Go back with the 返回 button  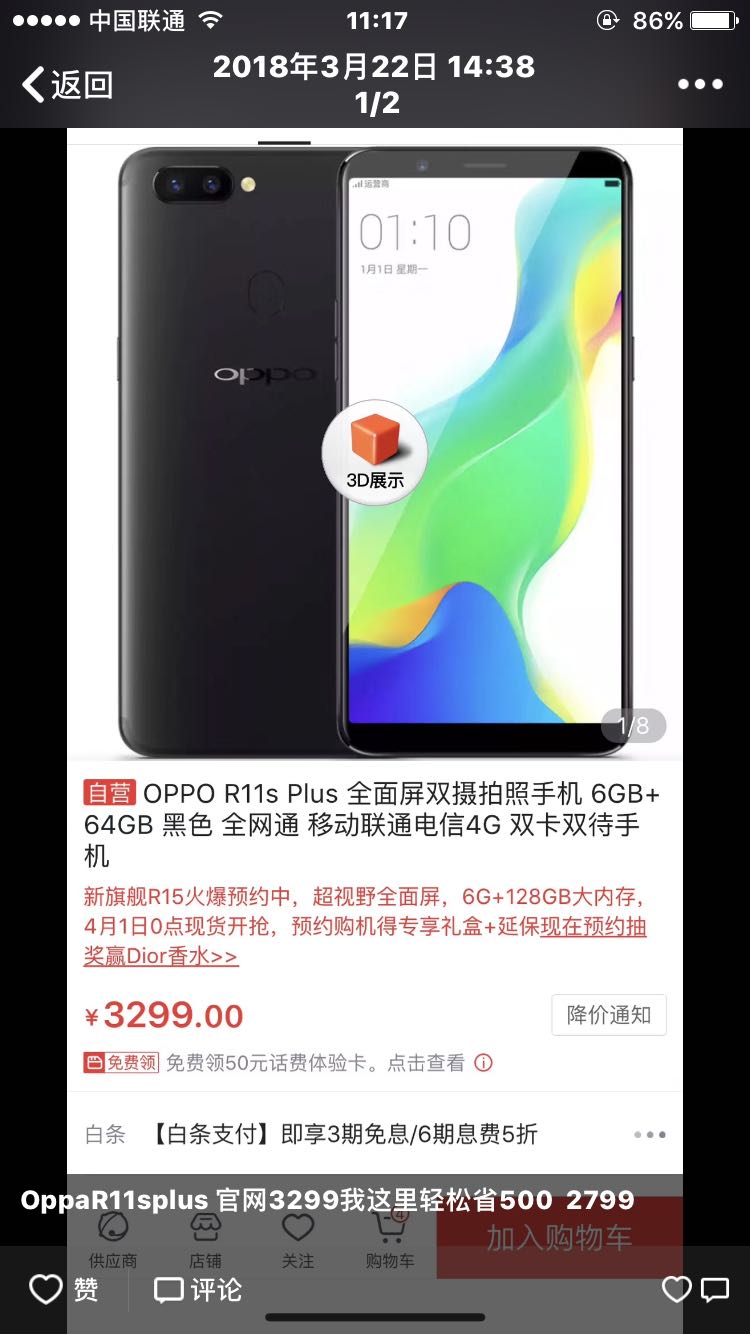[x=67, y=85]
